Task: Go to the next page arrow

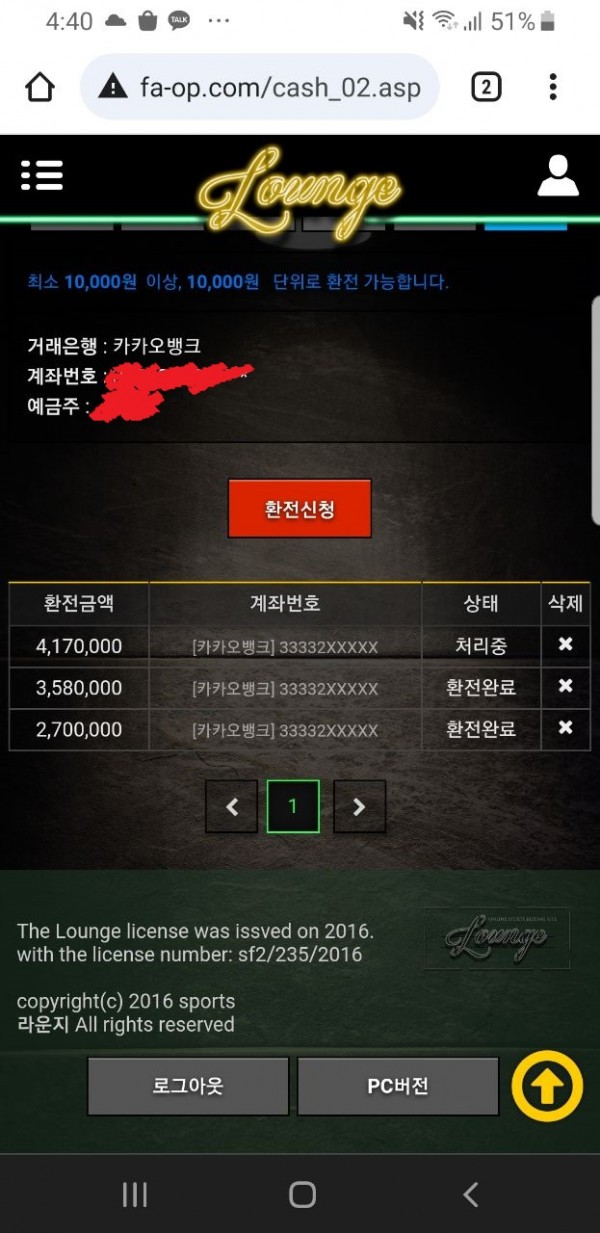Action: click(359, 807)
